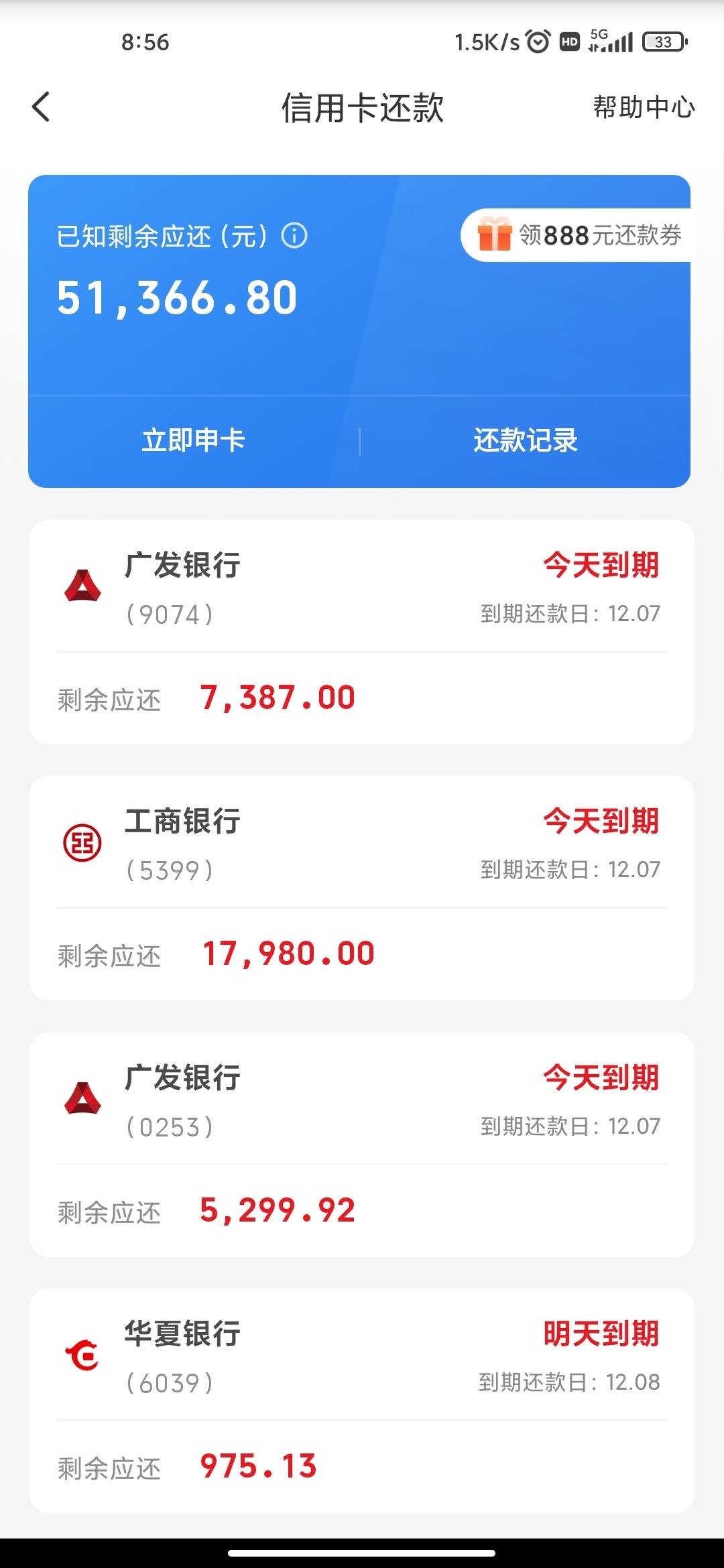This screenshot has height=1568, width=724.
Task: Open the 工商银行 card ending 5399
Action: click(361, 889)
